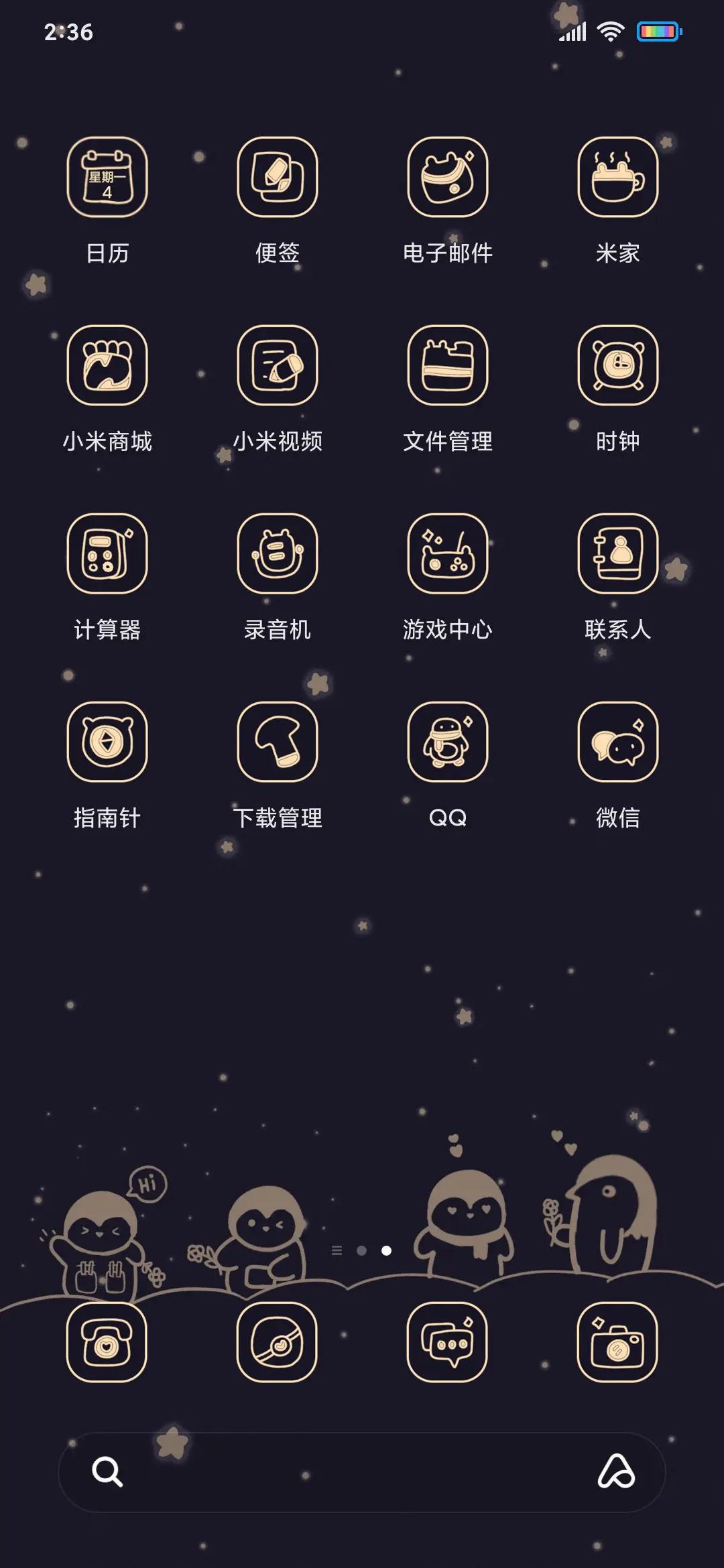This screenshot has height=1568, width=724.
Task: Open the 指南针 compass app
Action: click(x=107, y=742)
